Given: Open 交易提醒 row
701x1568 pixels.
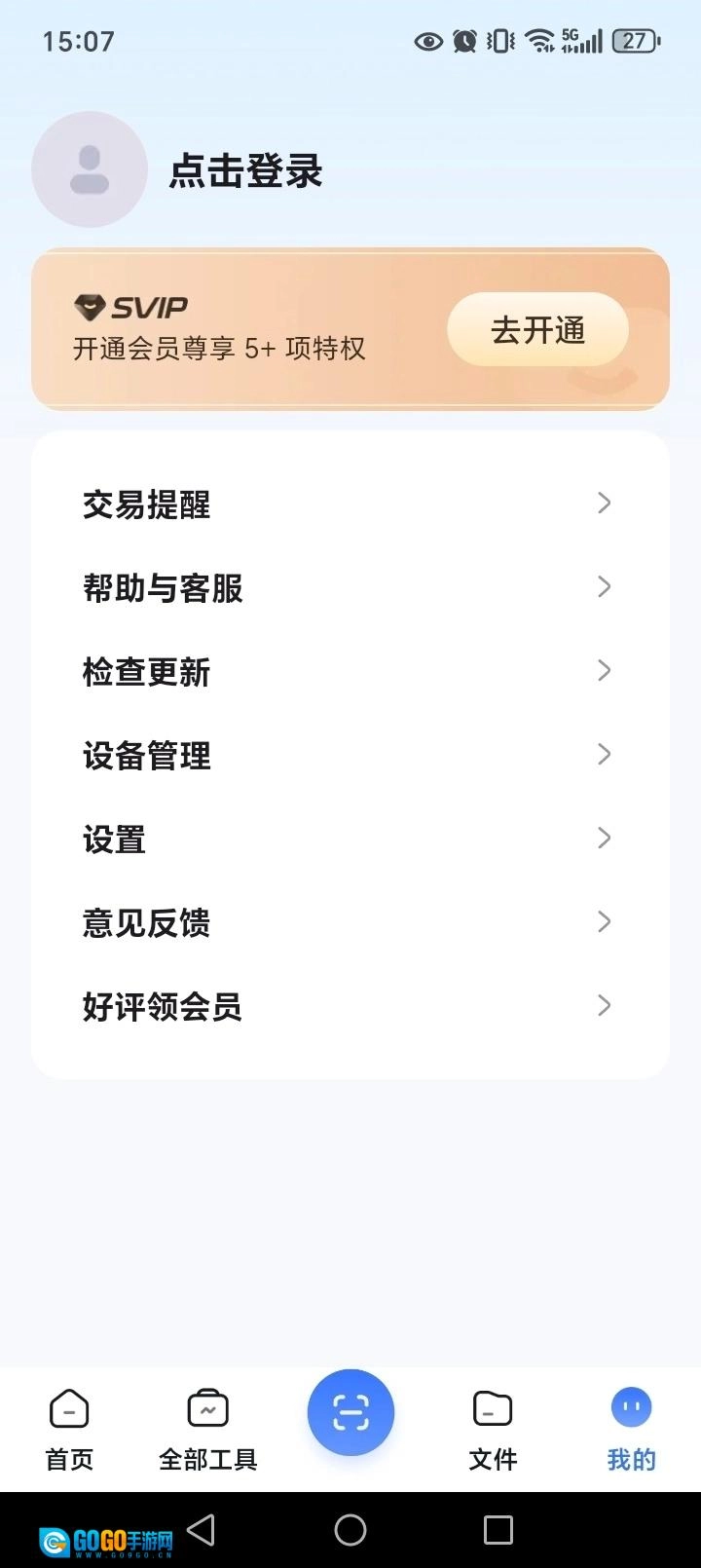Looking at the screenshot, I should [350, 504].
